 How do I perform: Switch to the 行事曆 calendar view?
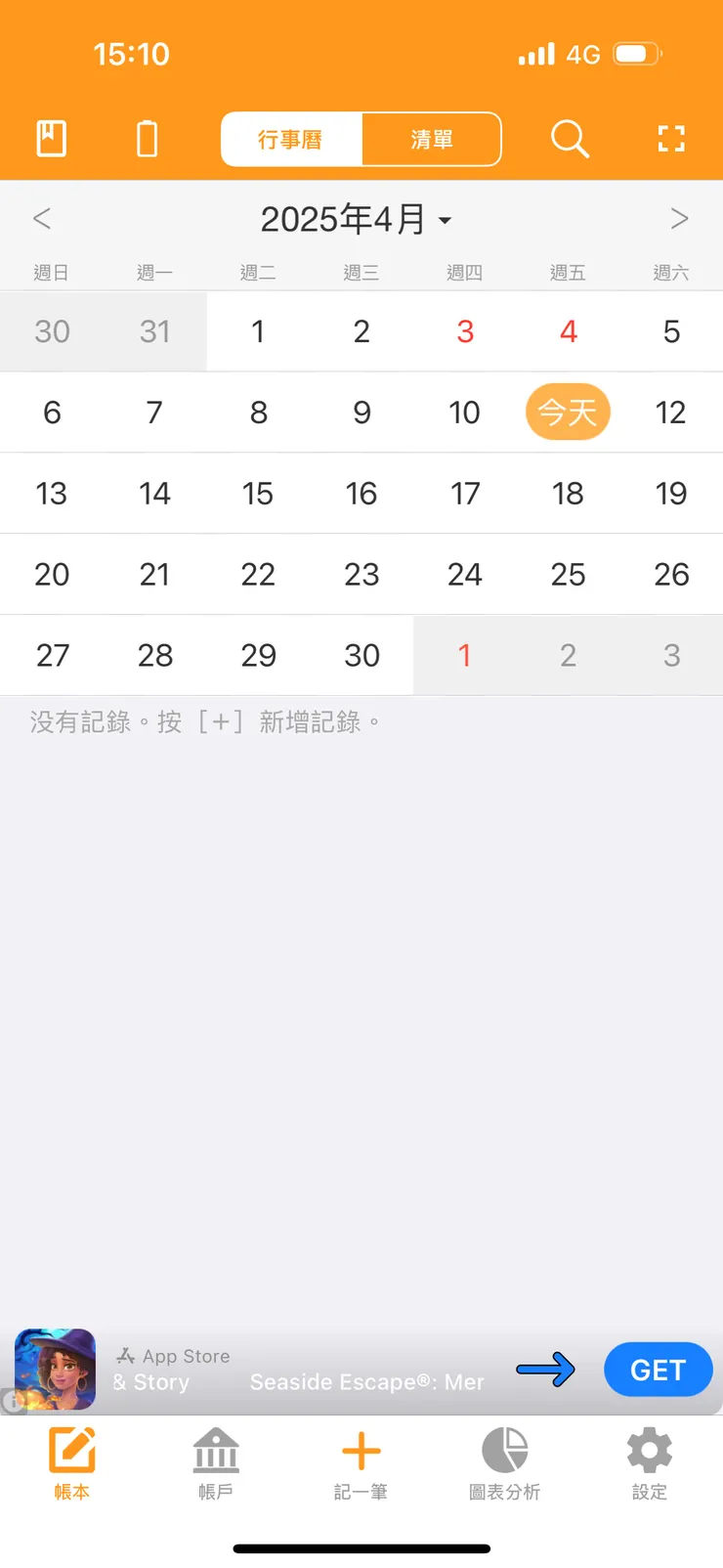click(x=291, y=140)
